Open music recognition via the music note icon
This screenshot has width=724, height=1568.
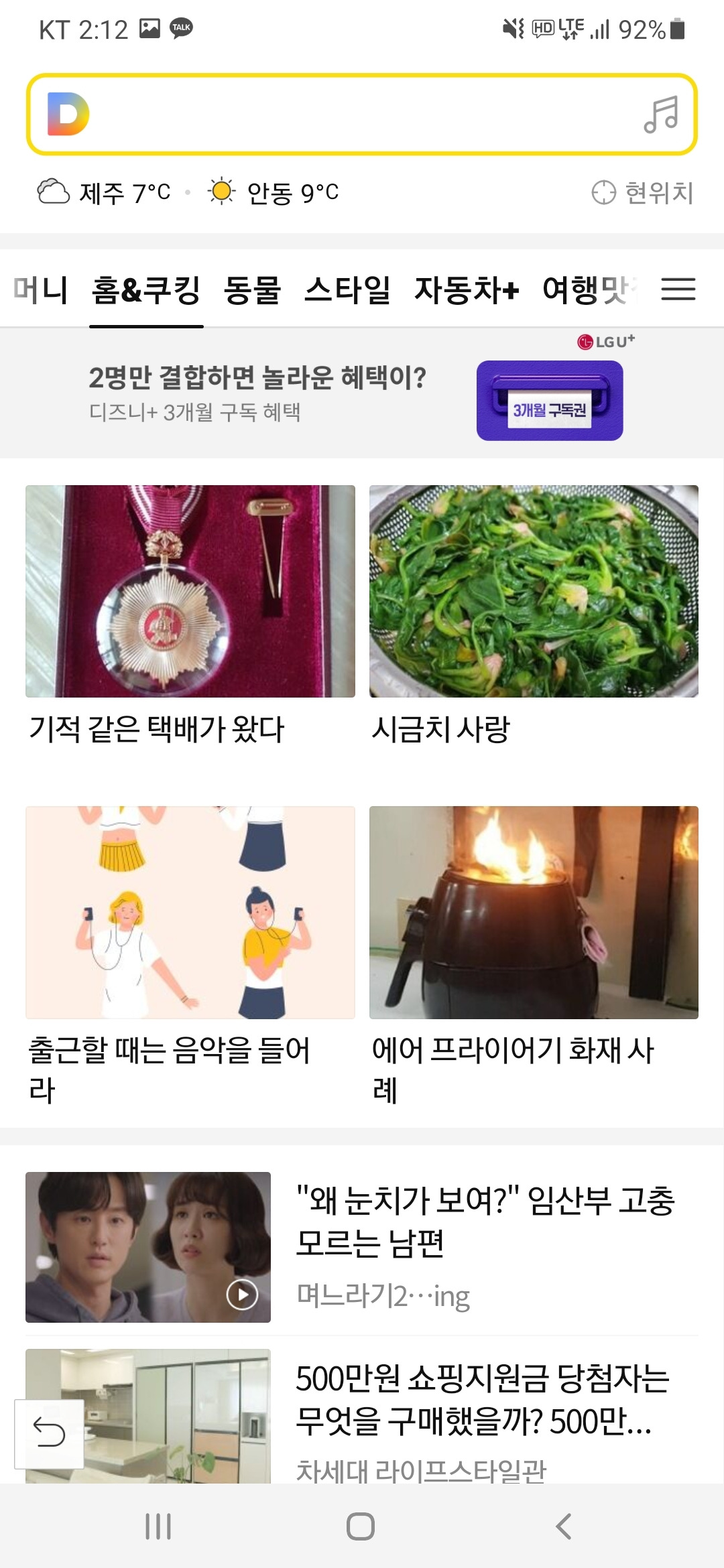[x=660, y=115]
